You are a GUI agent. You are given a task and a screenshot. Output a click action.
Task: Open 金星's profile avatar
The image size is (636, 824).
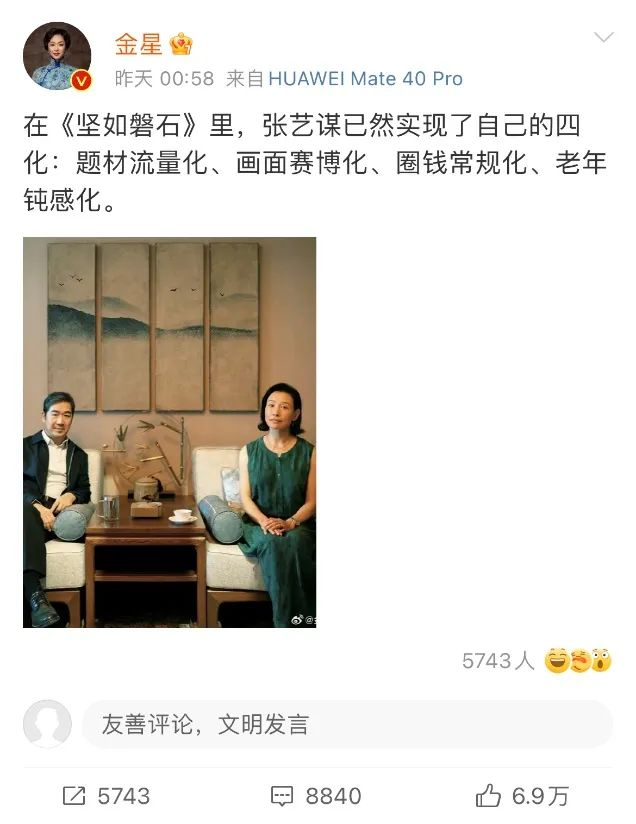point(57,56)
